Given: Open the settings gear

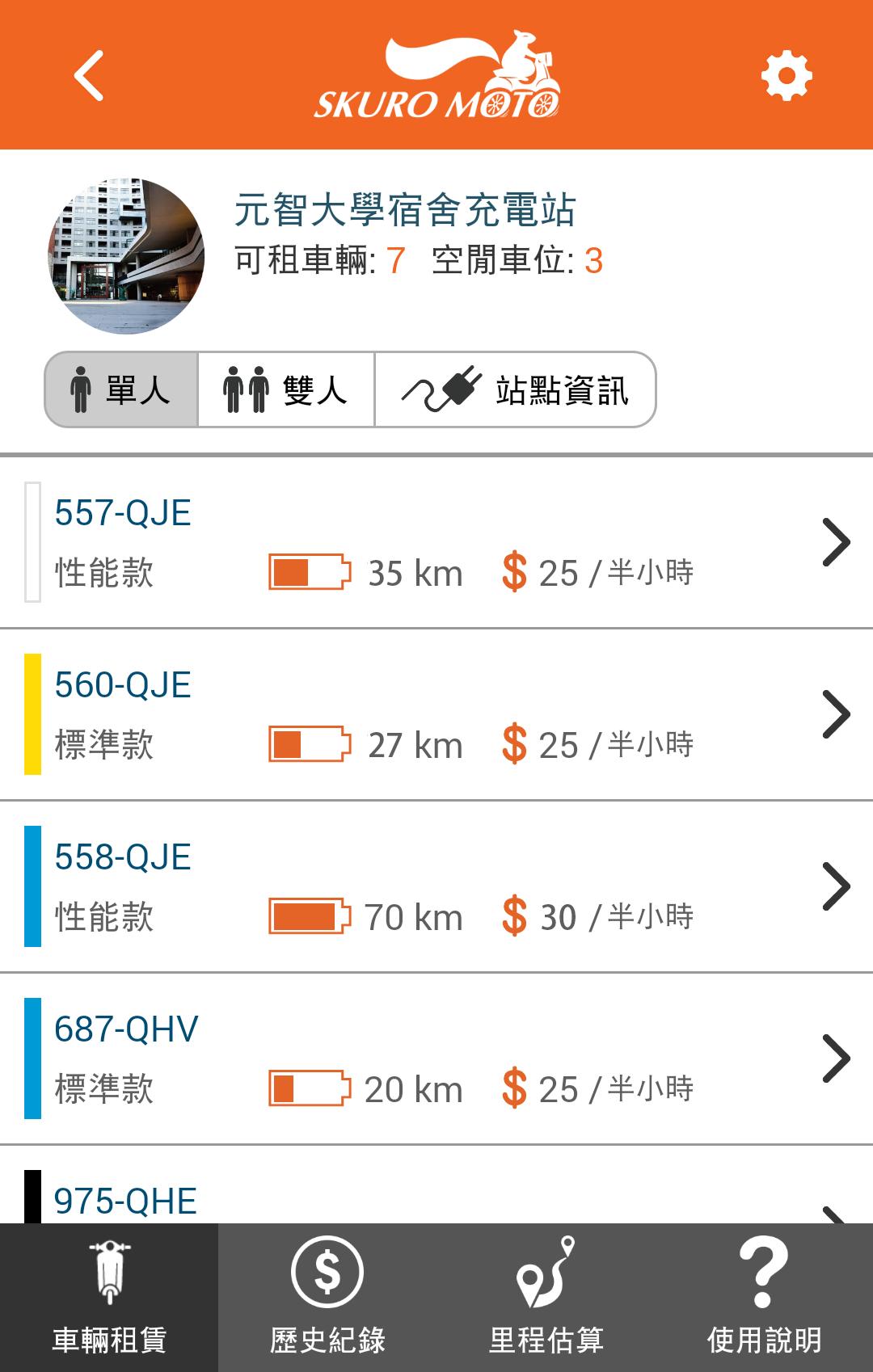Looking at the screenshot, I should 786,76.
